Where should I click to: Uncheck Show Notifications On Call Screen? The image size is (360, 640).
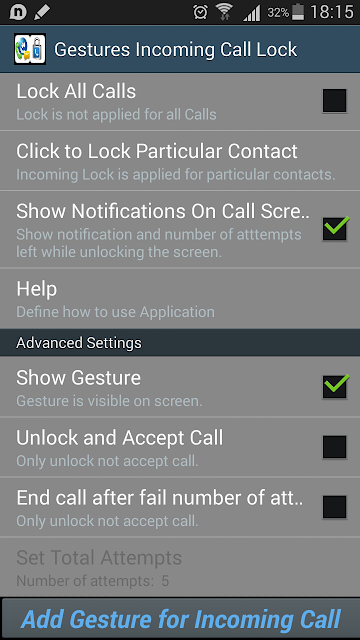click(335, 229)
